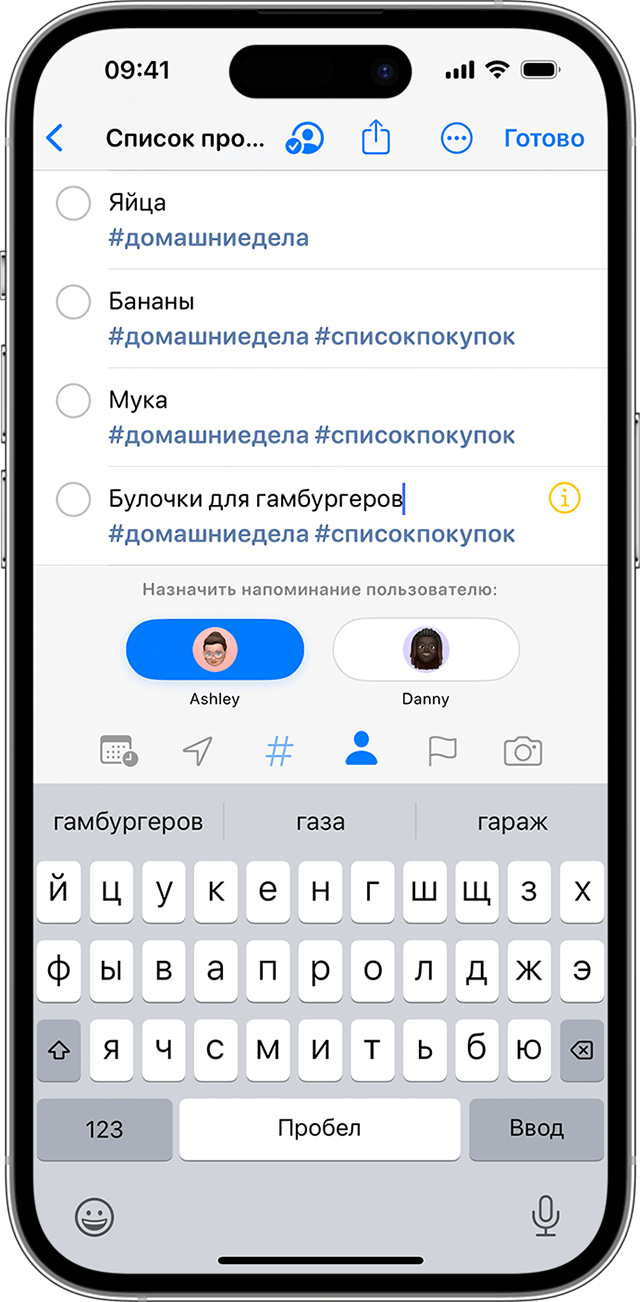Tap the backspace key
Screen dimensions: 640x1302
[x=581, y=1049]
